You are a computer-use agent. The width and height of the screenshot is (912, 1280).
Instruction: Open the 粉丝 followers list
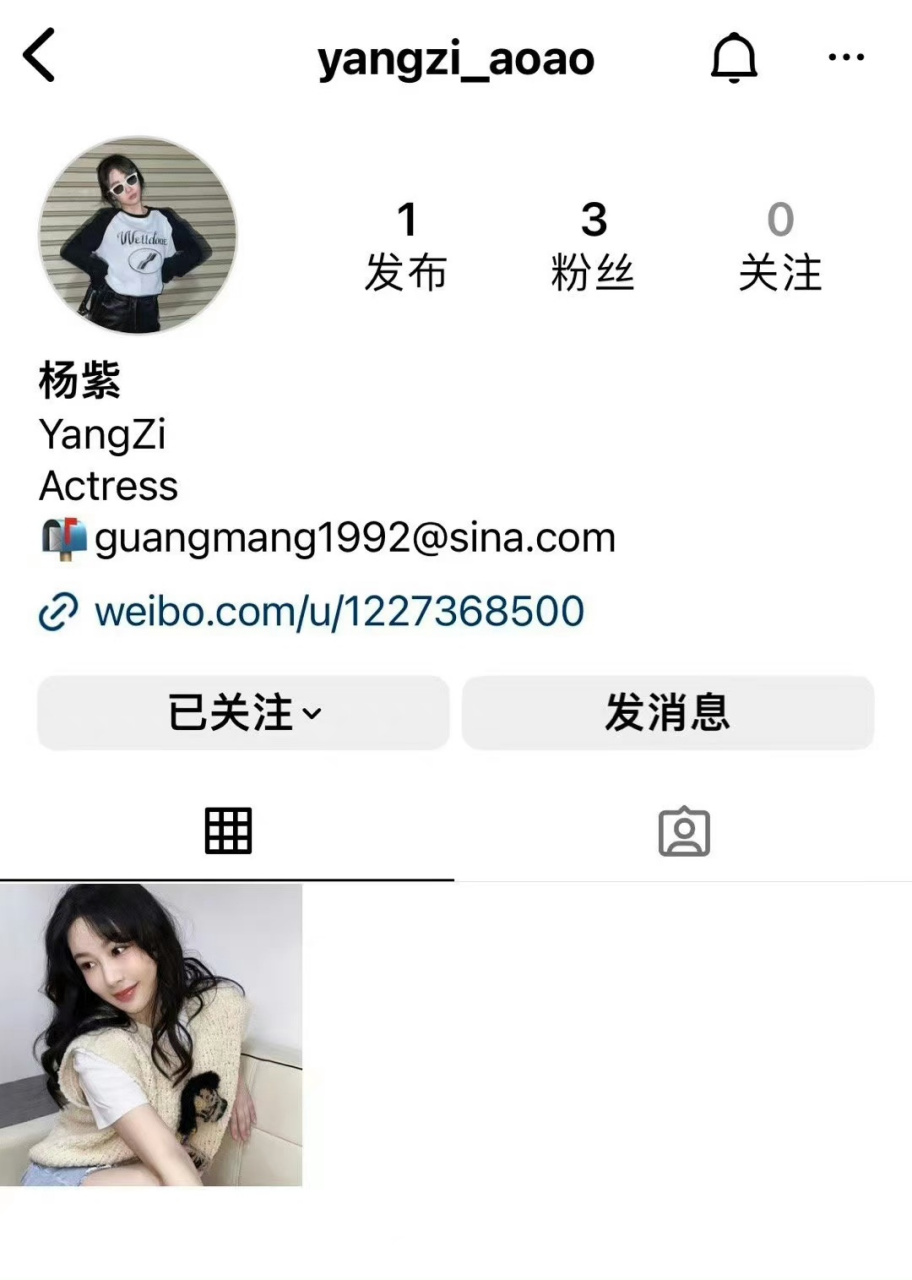click(x=595, y=245)
